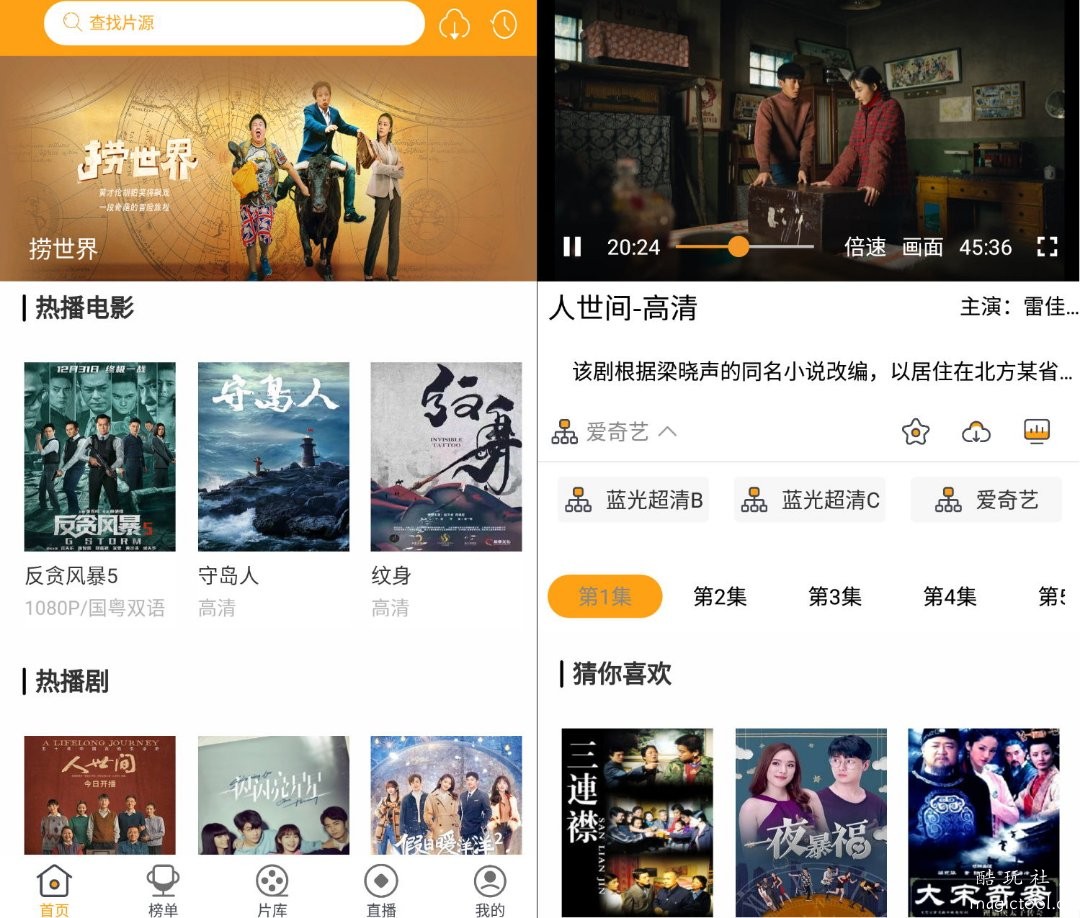Switch to the 片库 tab
Viewport: 1080px width, 918px height.
272,889
